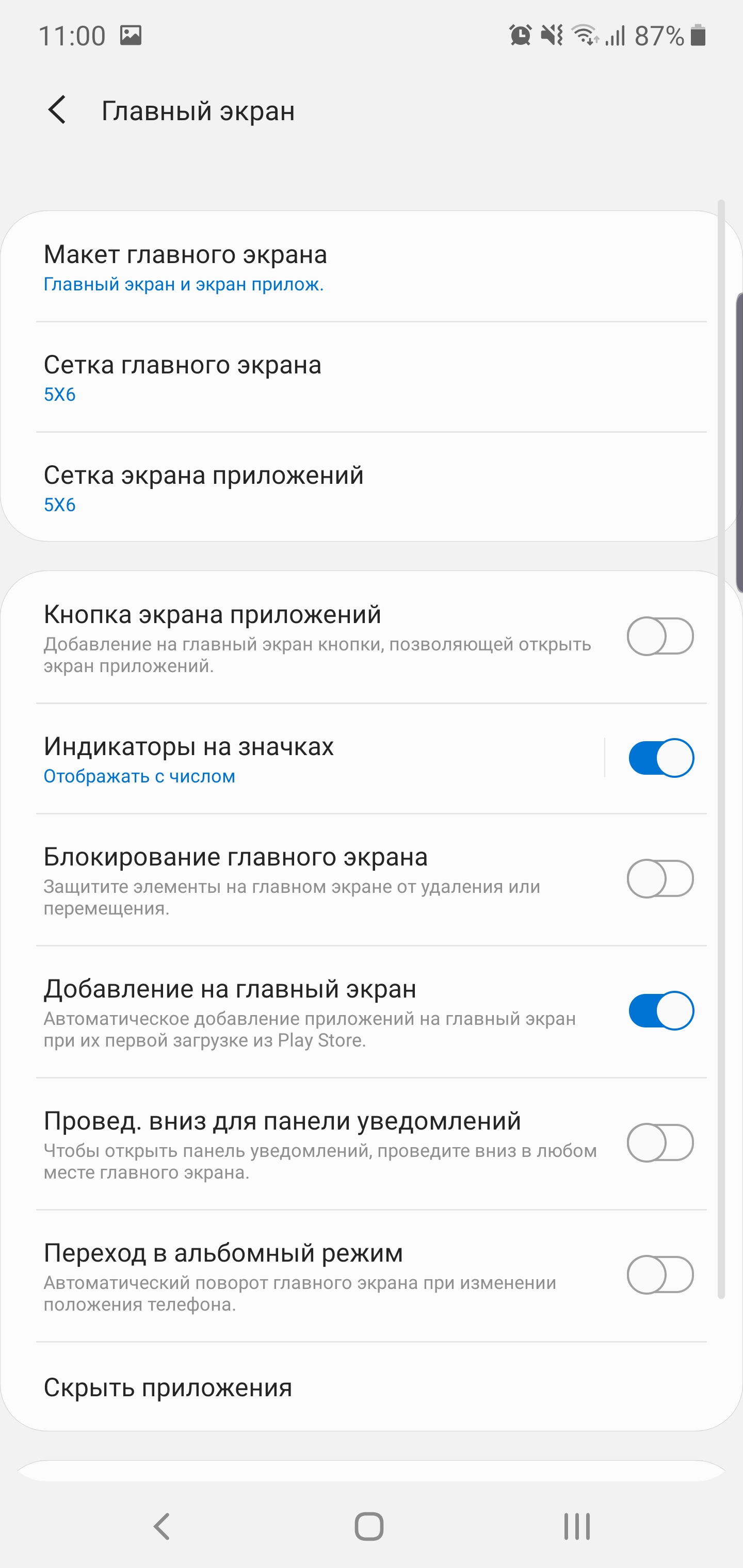Turn off Индикаторы на значках switch
Screen dimensions: 743x1568
(660, 758)
